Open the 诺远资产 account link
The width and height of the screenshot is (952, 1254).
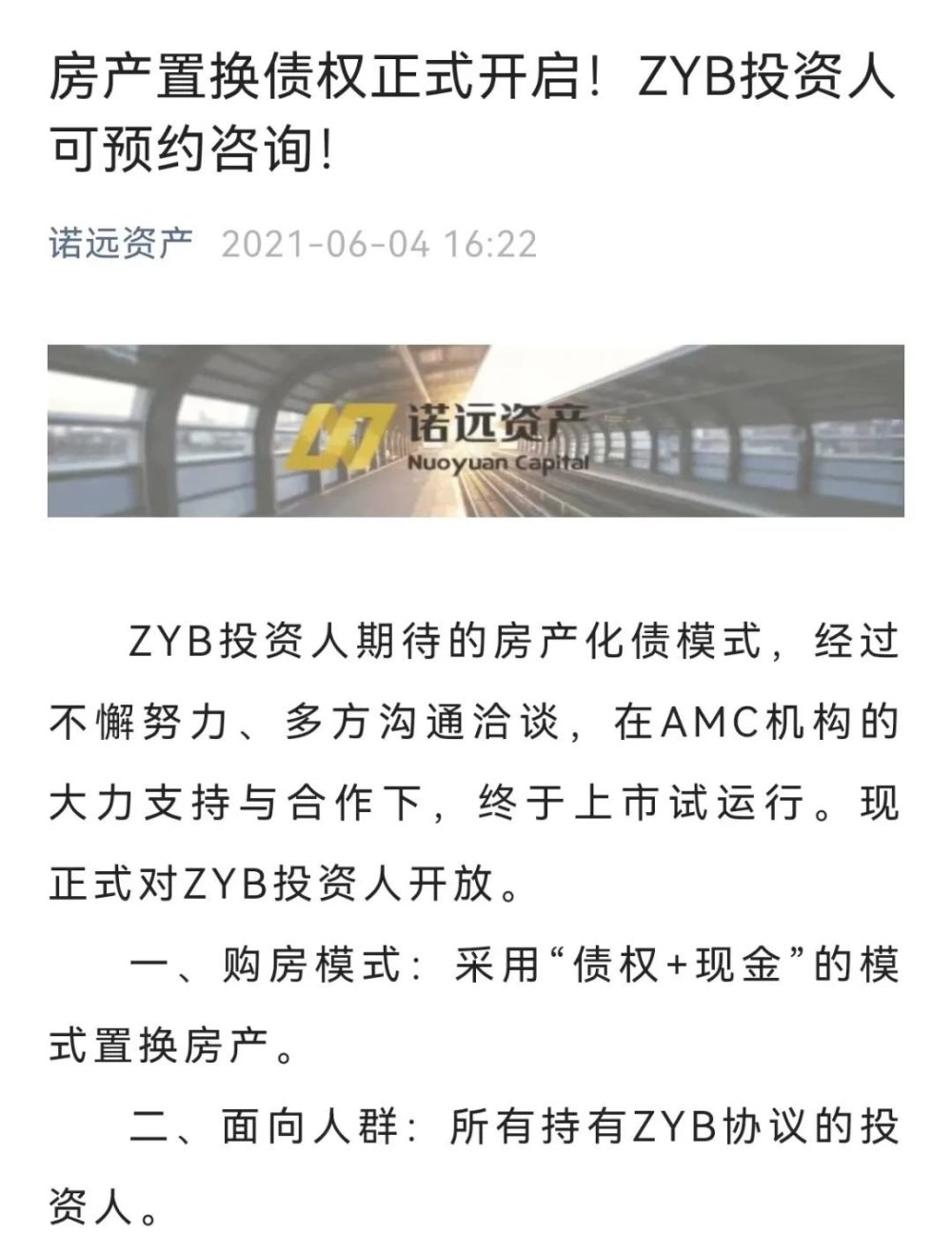coord(121,245)
